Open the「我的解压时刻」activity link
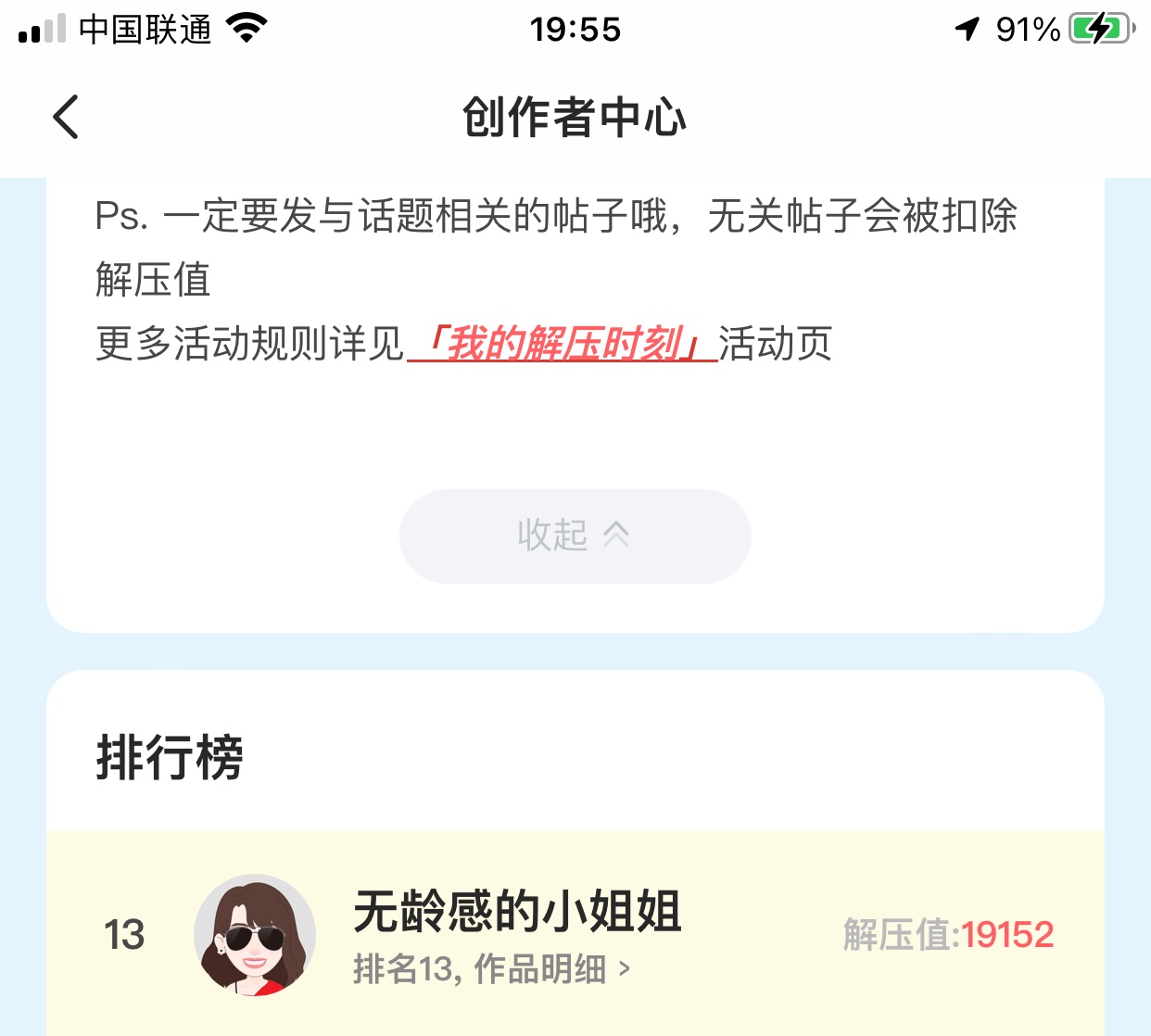Screen dimensions: 1151x1036 562,344
